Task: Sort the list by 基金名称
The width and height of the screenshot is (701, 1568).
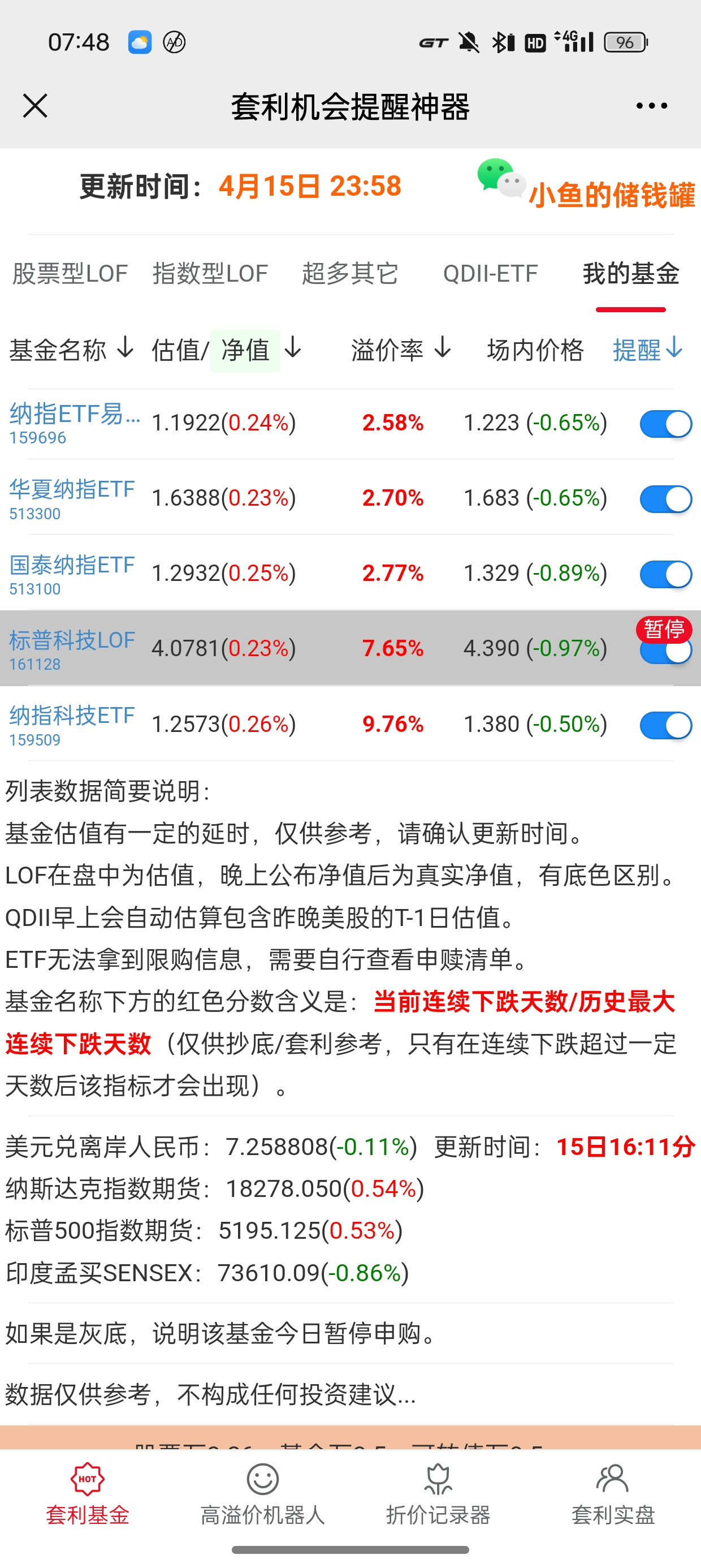Action: [71, 350]
